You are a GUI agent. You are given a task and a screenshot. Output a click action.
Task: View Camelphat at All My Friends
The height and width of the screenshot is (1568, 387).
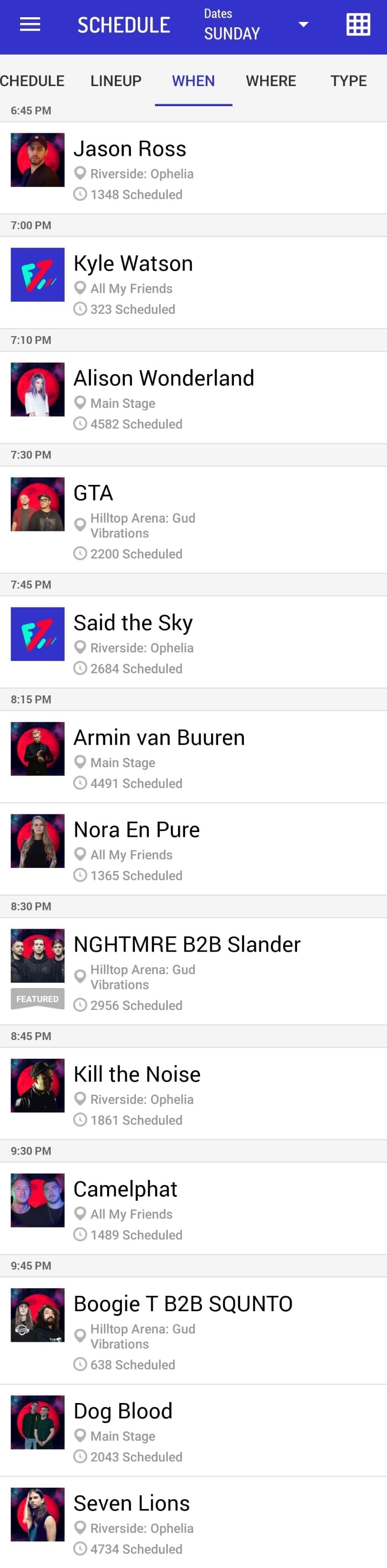click(193, 1207)
